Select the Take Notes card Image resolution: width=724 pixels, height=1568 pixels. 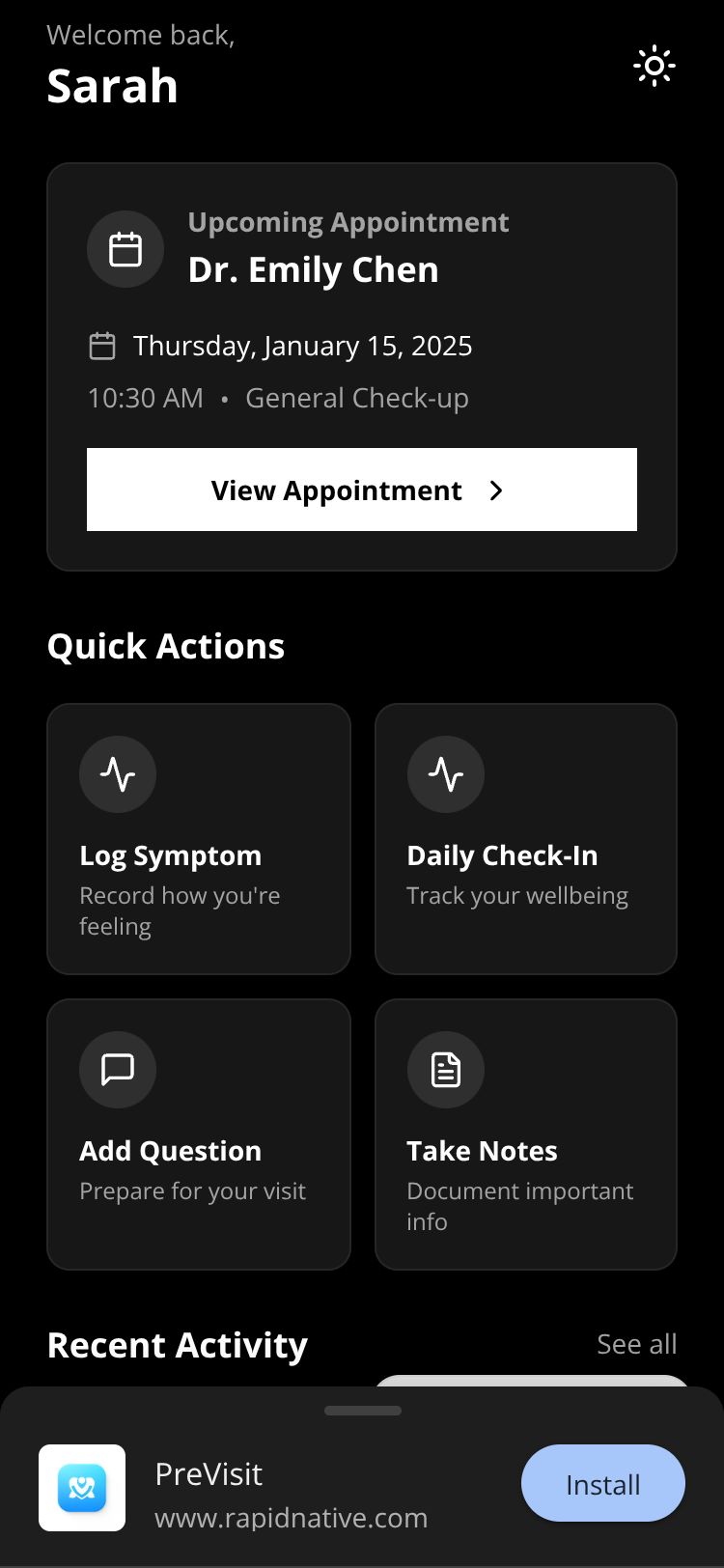point(525,1134)
